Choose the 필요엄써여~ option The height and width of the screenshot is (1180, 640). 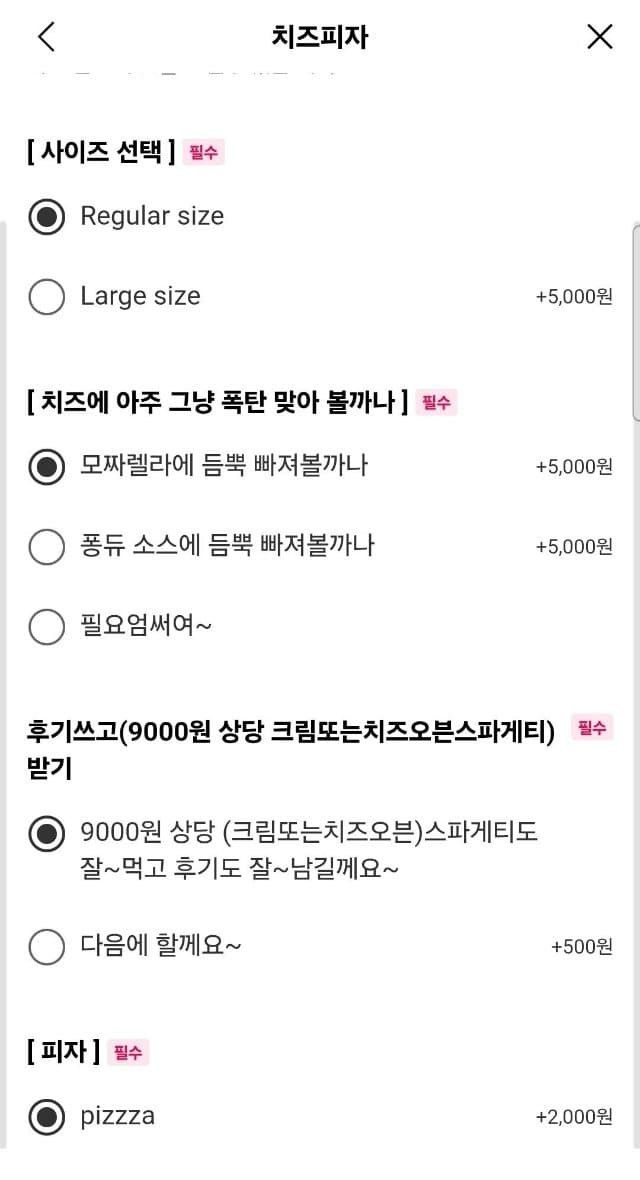[47, 626]
